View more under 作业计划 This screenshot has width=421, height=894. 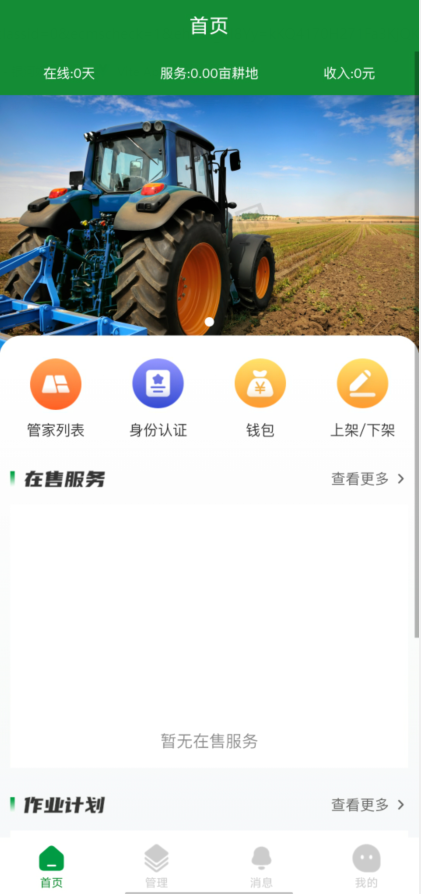click(x=368, y=804)
